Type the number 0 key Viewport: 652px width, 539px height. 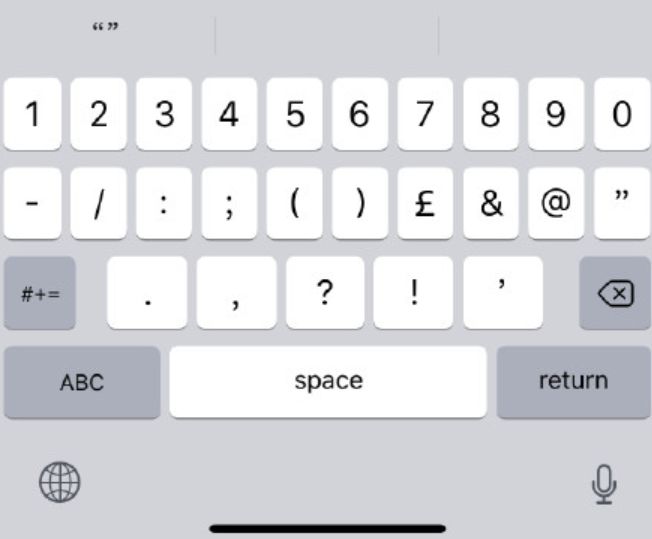621,114
